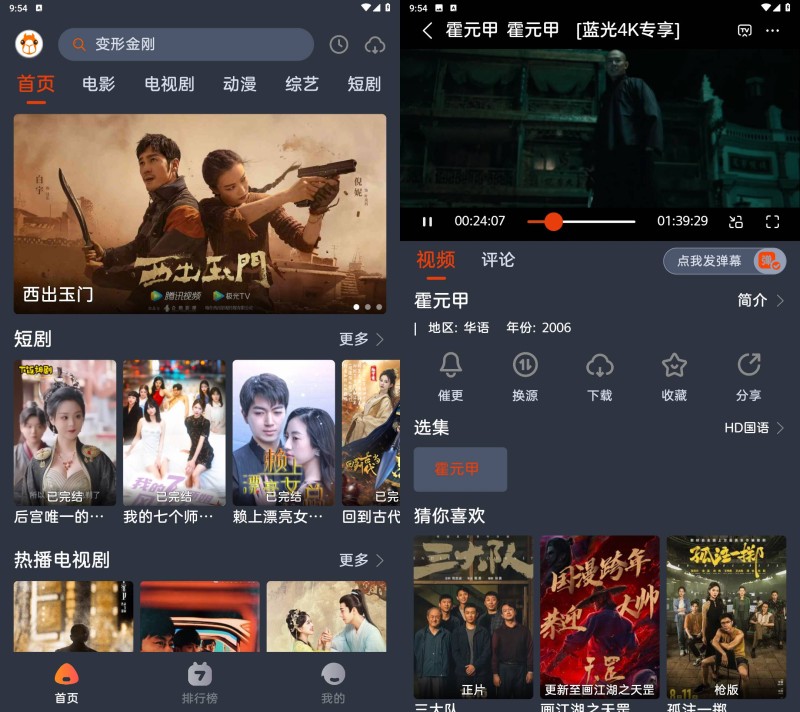Show more 短剧 titles
800x712 pixels.
coord(361,339)
